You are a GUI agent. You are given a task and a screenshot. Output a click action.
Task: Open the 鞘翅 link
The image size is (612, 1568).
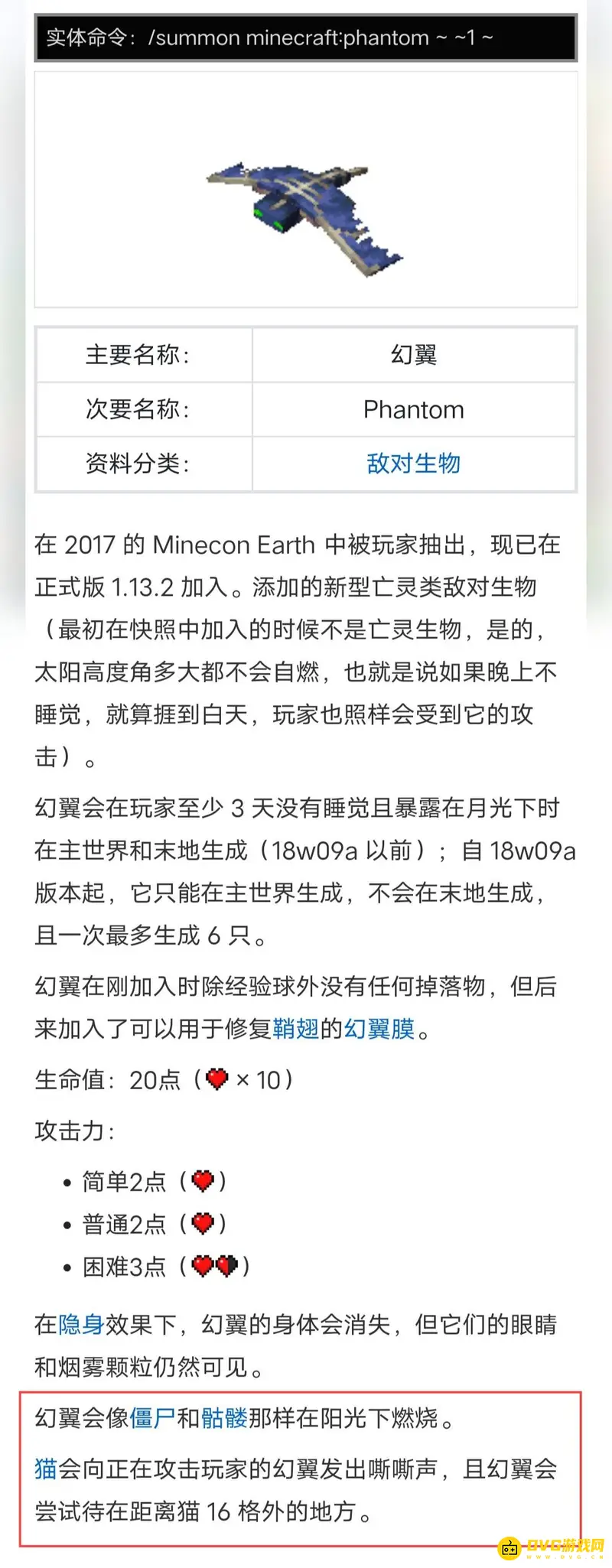295,1029
